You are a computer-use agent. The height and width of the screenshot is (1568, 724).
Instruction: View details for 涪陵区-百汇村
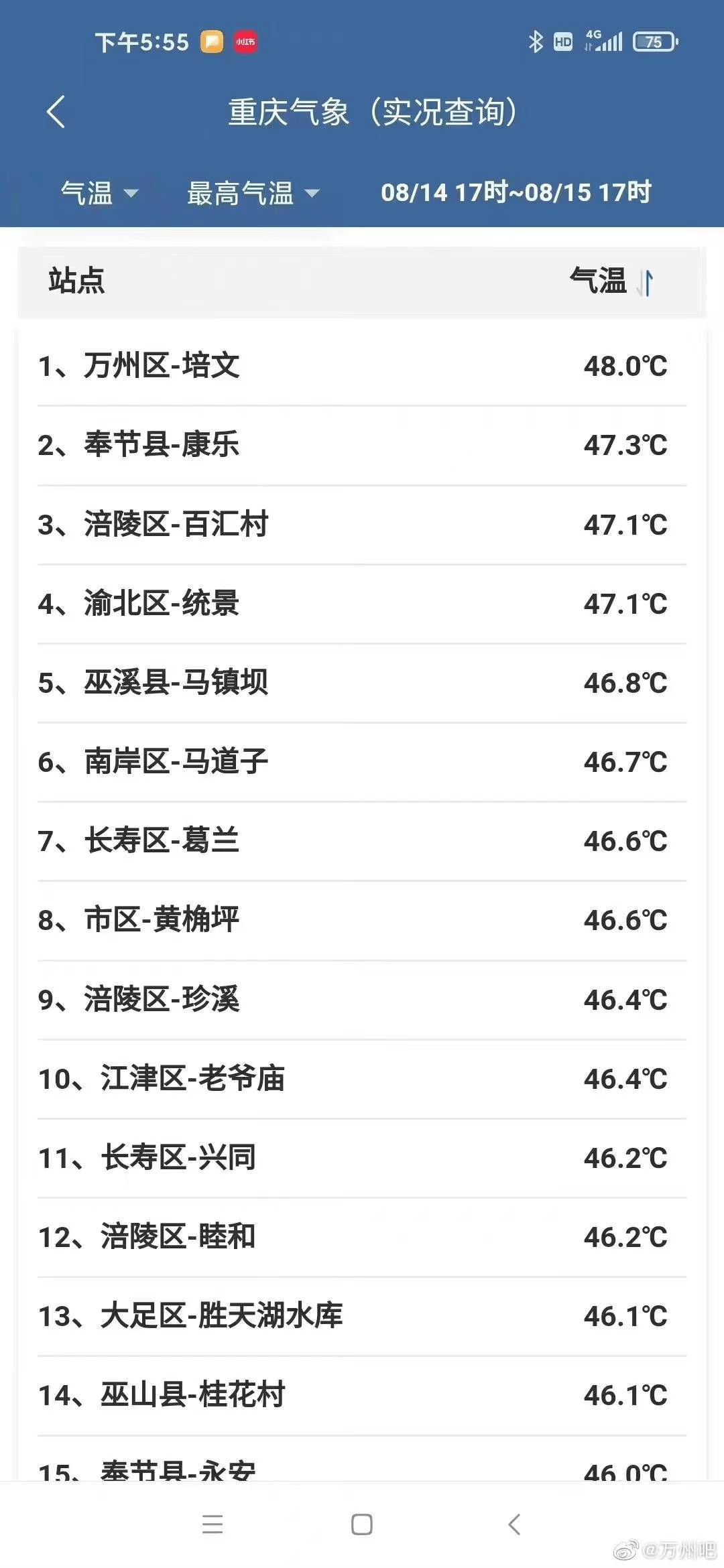pyautogui.click(x=362, y=525)
